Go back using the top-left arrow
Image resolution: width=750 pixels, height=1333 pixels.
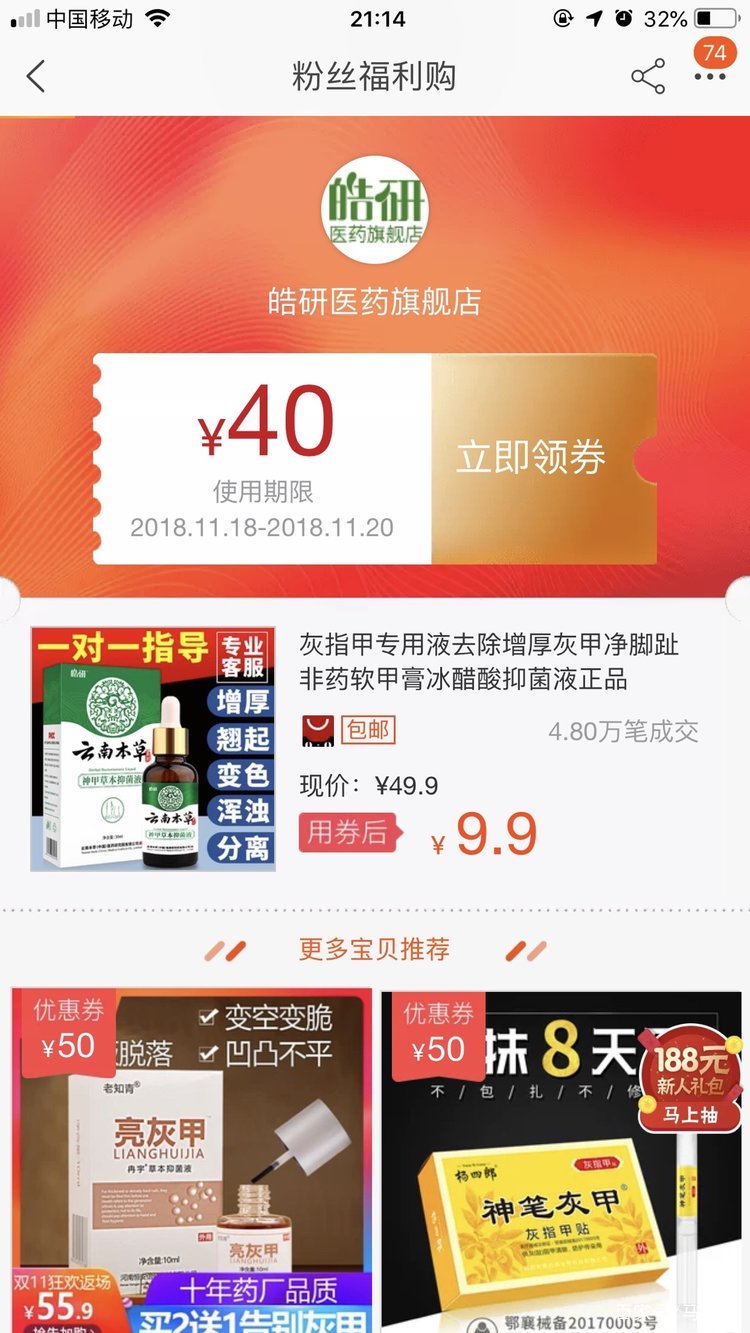point(36,77)
